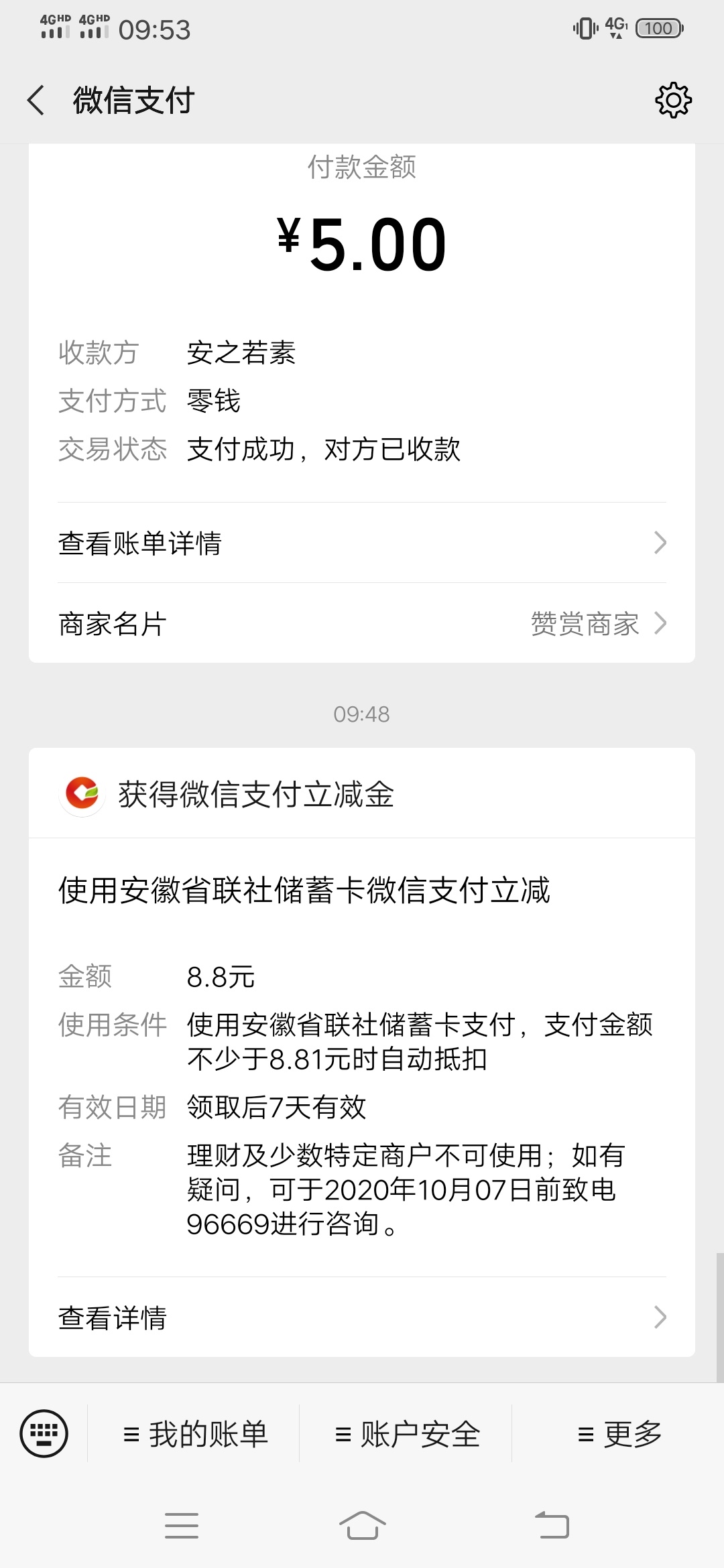Go back from 微信支付 page
Screen dimensions: 724x1568
pyautogui.click(x=36, y=101)
